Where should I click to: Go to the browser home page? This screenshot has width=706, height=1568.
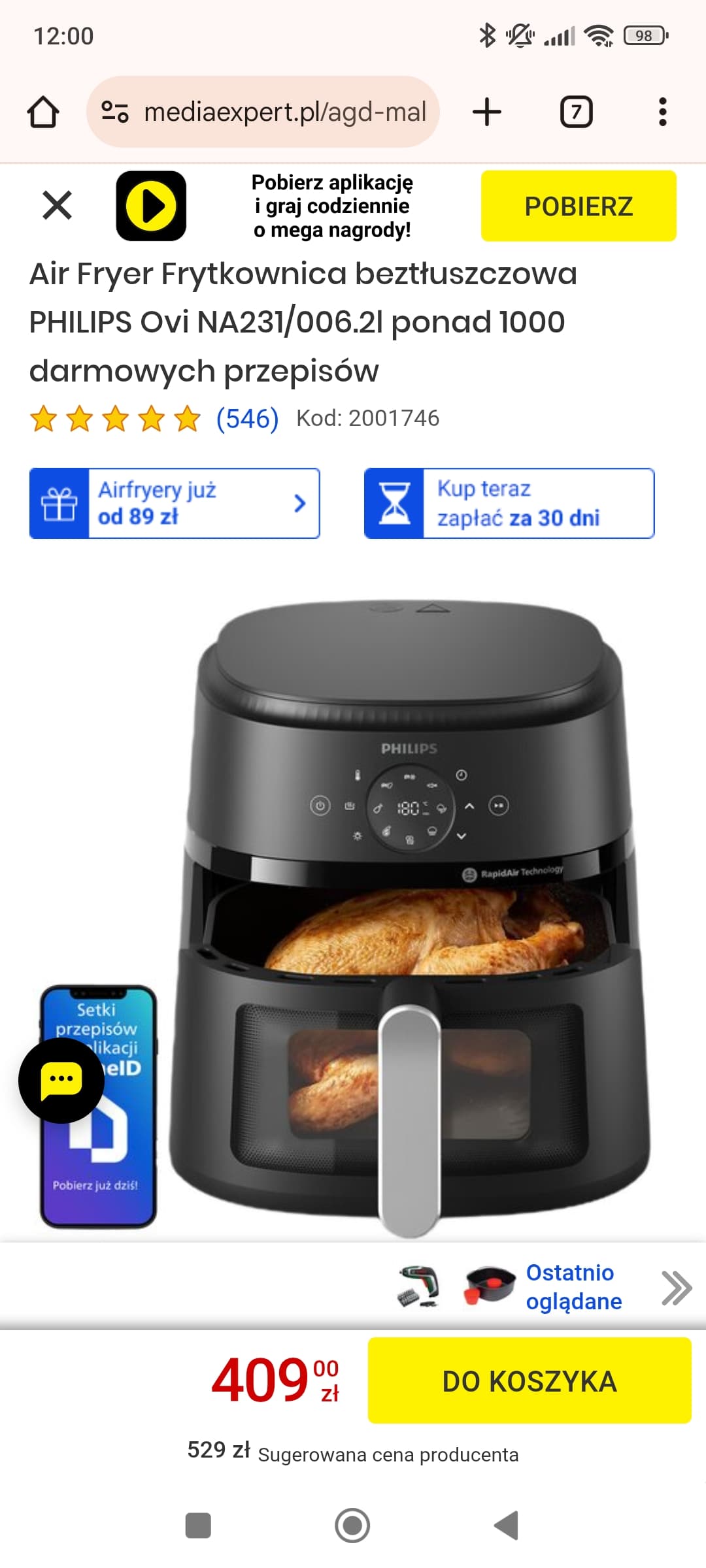click(x=43, y=112)
